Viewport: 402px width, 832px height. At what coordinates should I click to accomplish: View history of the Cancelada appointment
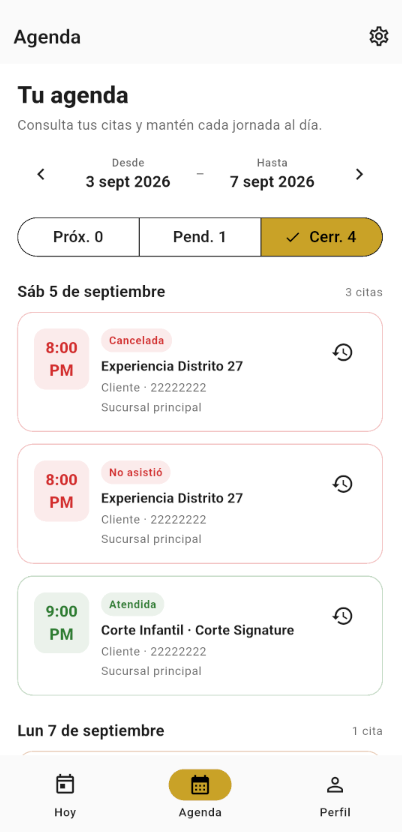pos(343,352)
